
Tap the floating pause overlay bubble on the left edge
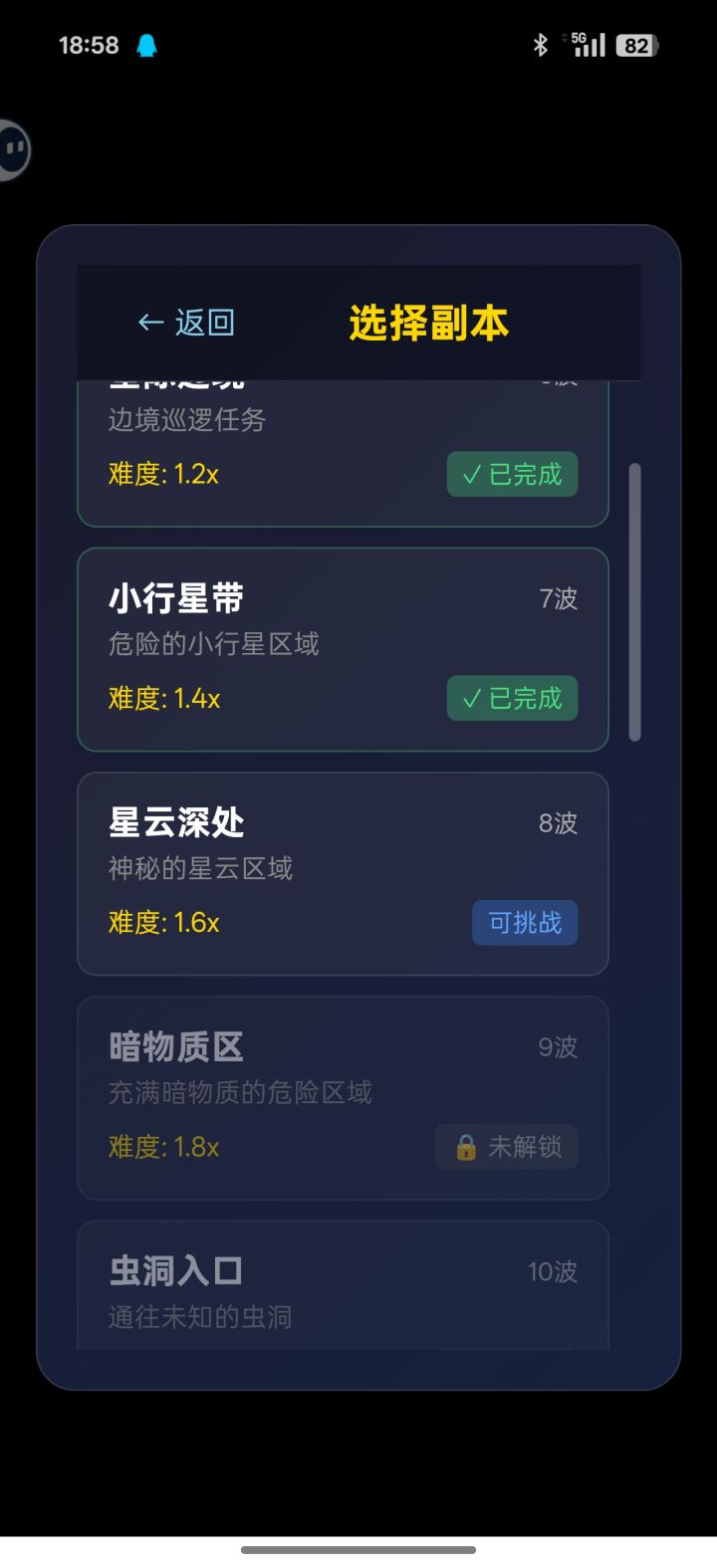12,149
